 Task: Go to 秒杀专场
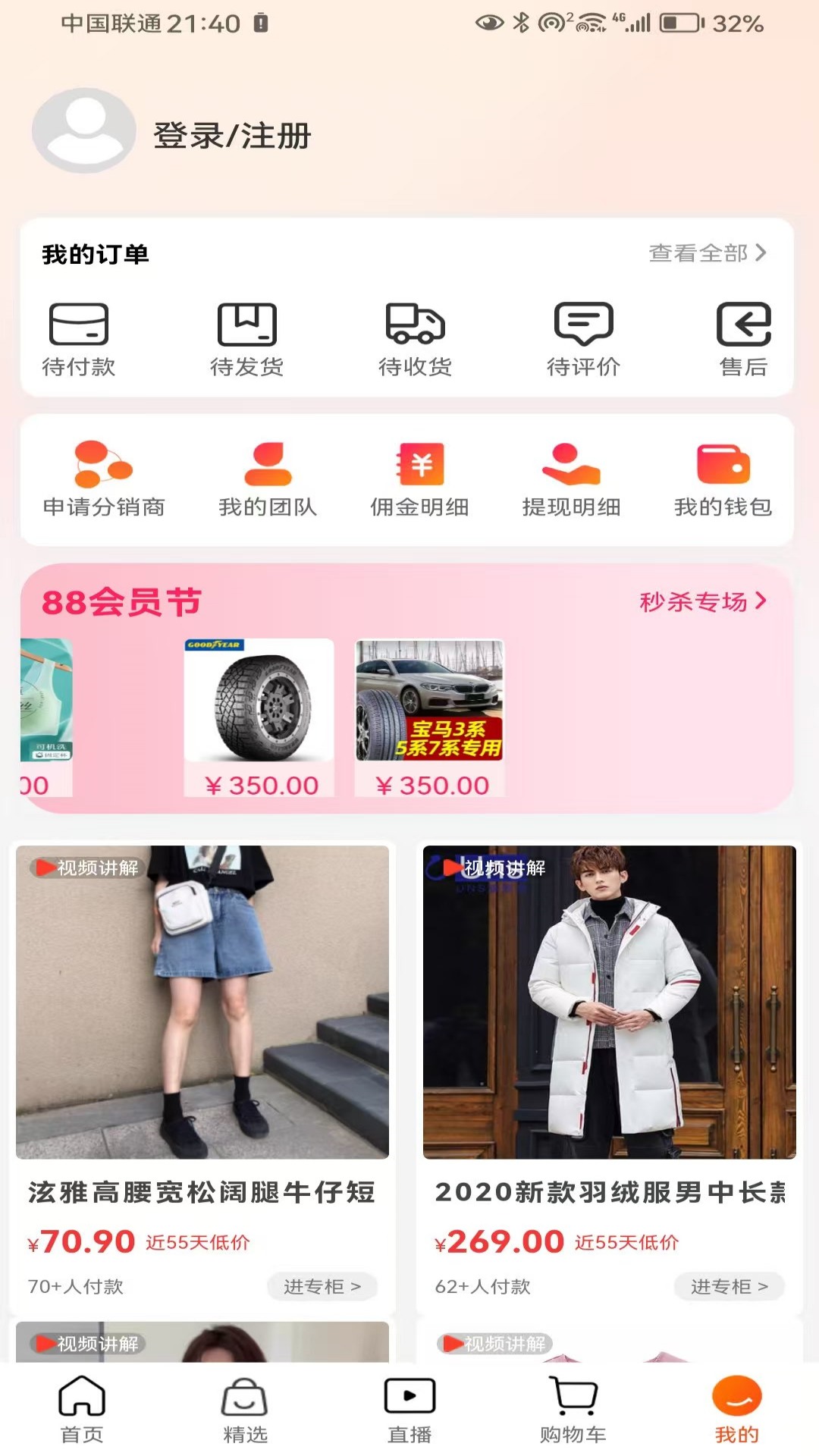tap(704, 602)
